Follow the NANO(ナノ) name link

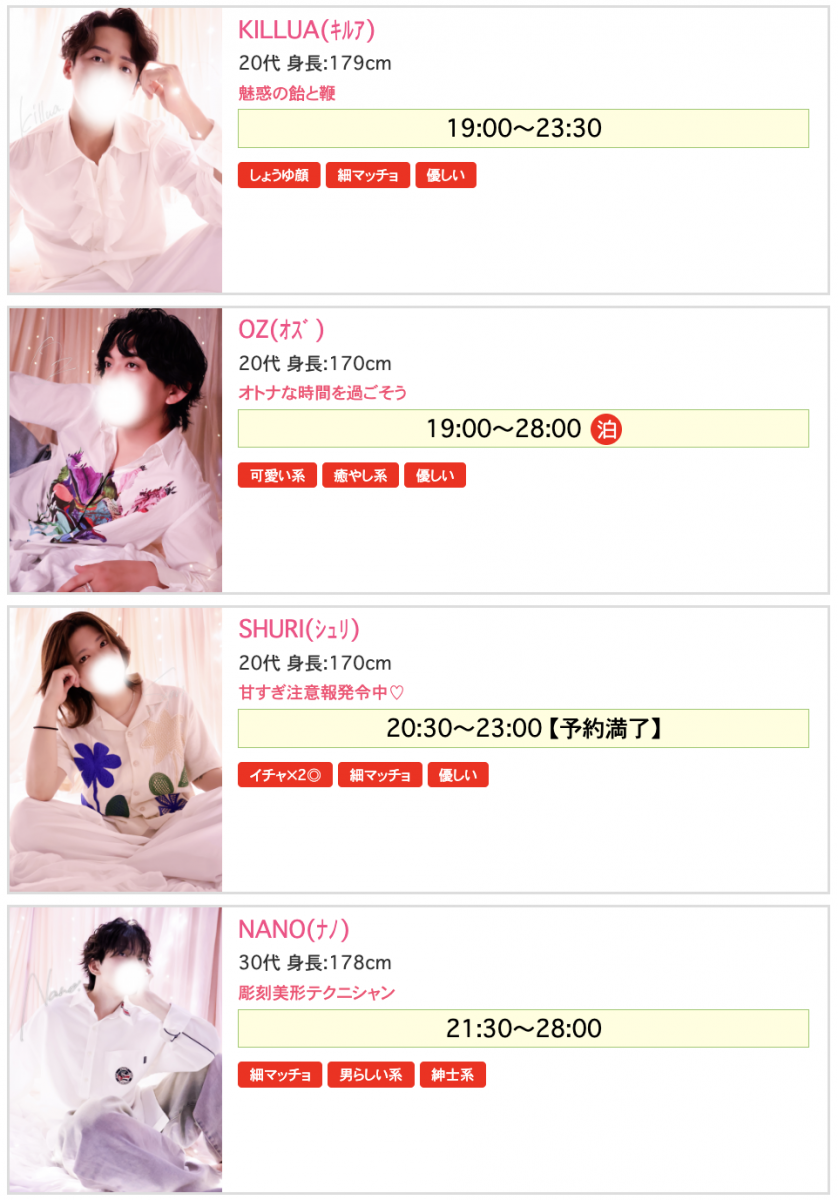(x=293, y=930)
